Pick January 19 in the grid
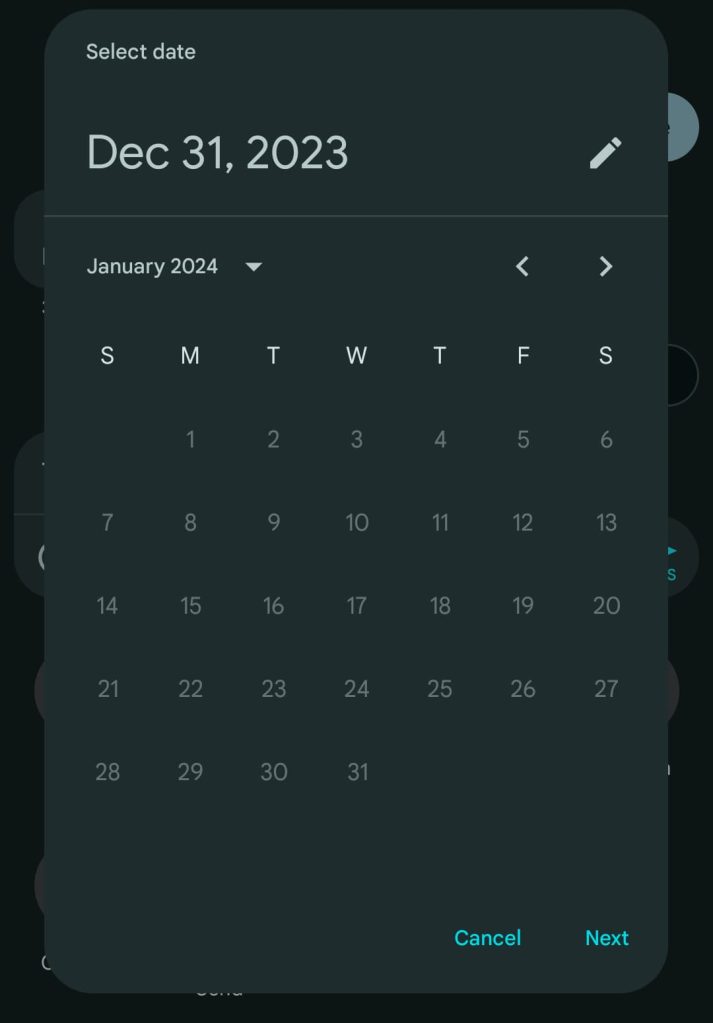 [x=522, y=605]
